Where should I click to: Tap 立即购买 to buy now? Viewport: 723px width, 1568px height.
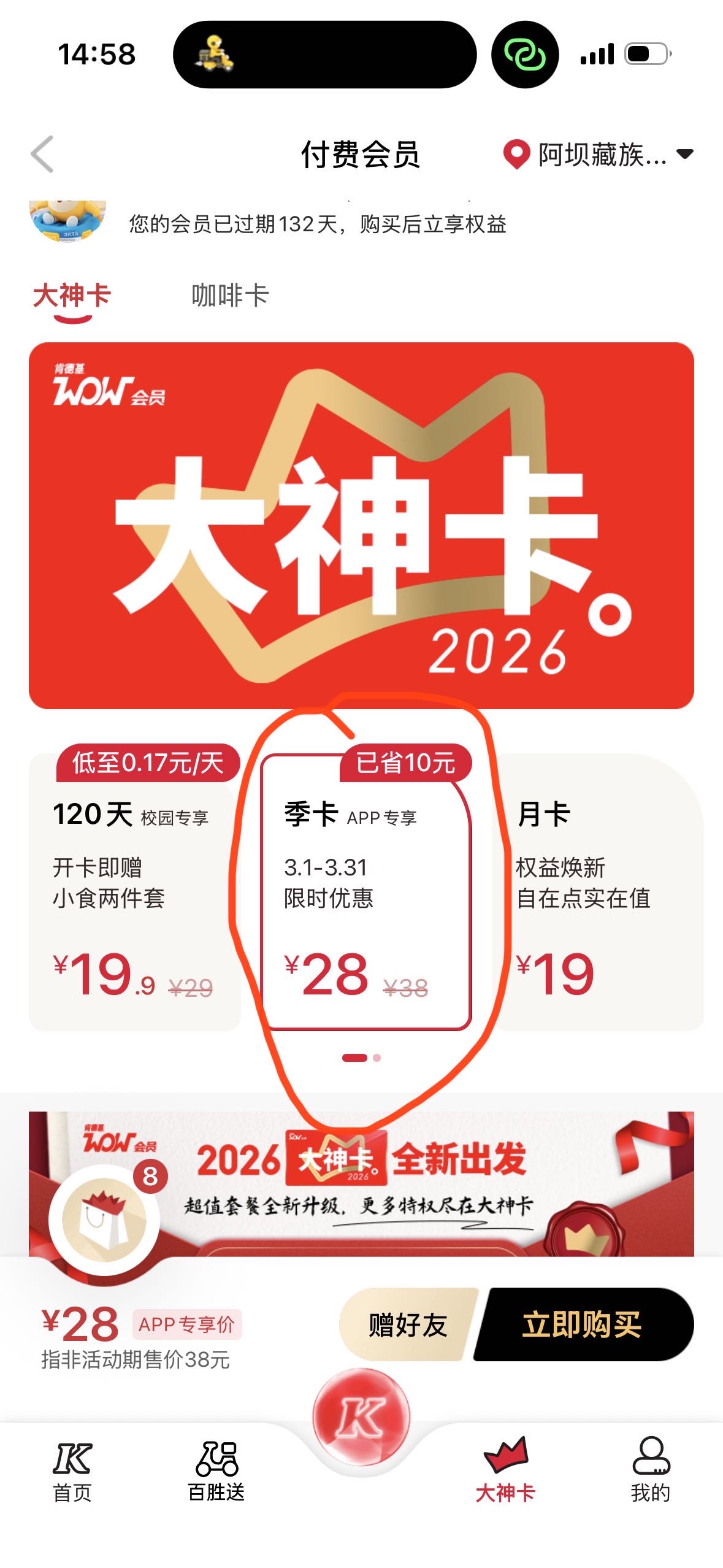tap(583, 1324)
